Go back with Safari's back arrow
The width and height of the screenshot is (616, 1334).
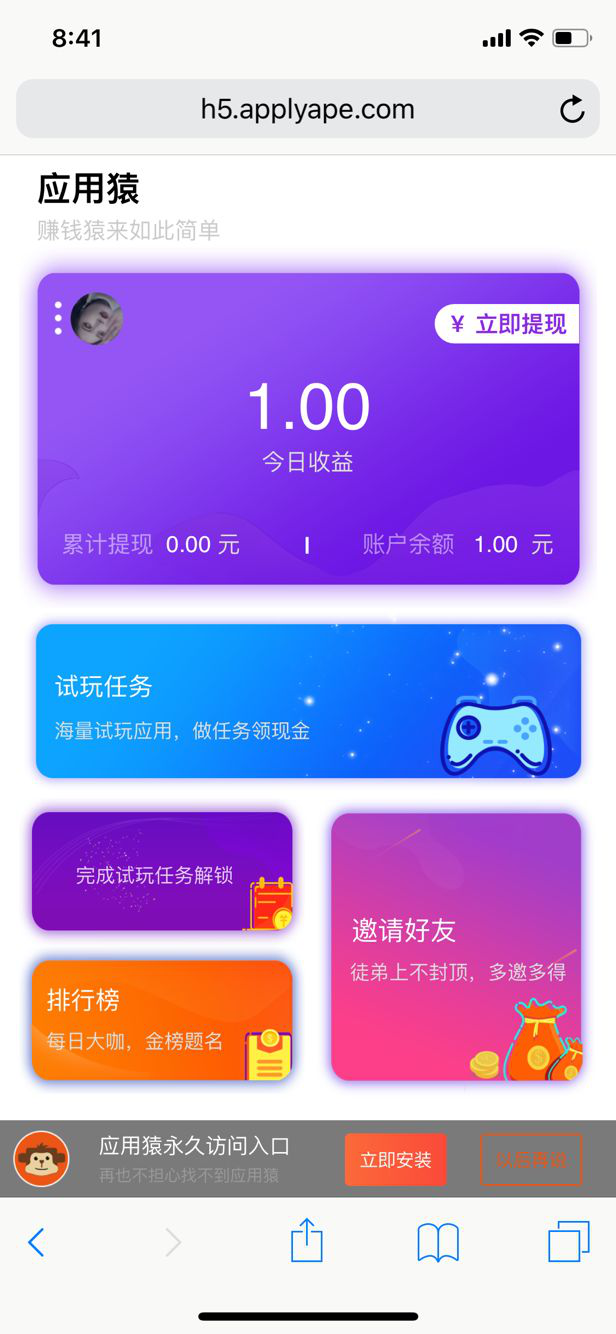pos(37,1242)
